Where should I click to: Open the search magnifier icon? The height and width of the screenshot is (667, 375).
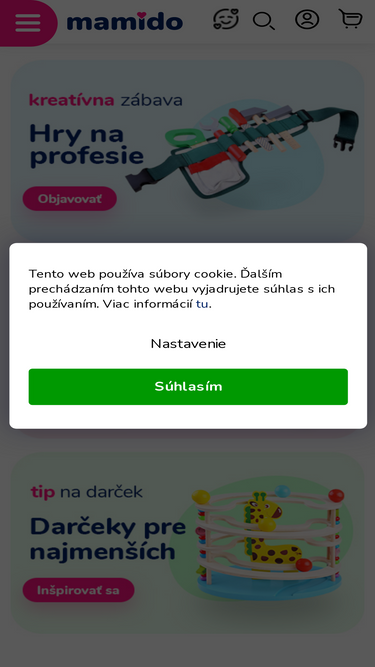pyautogui.click(x=264, y=20)
